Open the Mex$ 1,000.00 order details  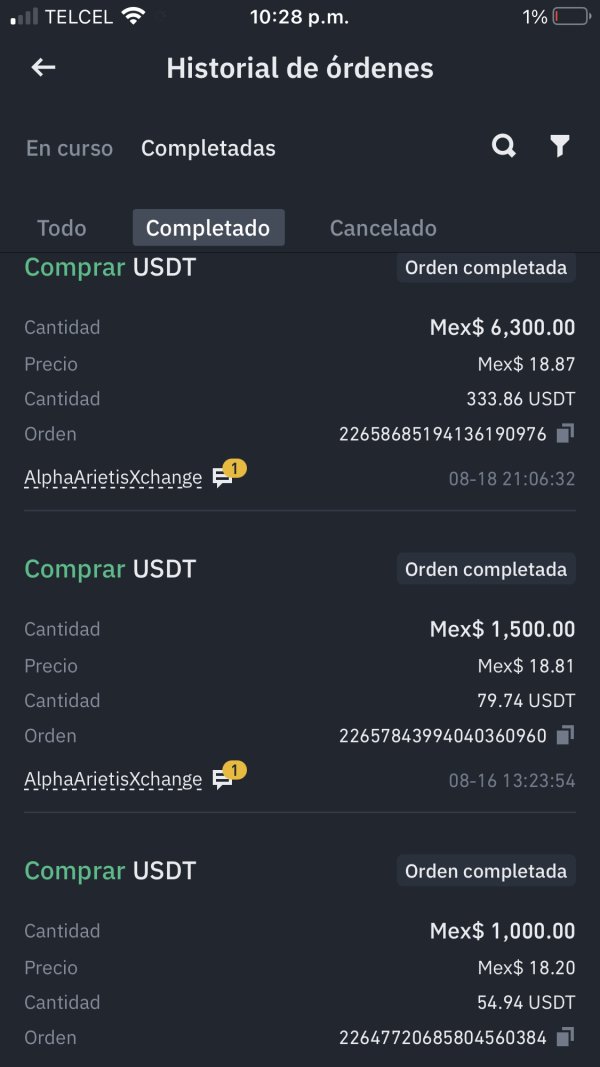300,959
